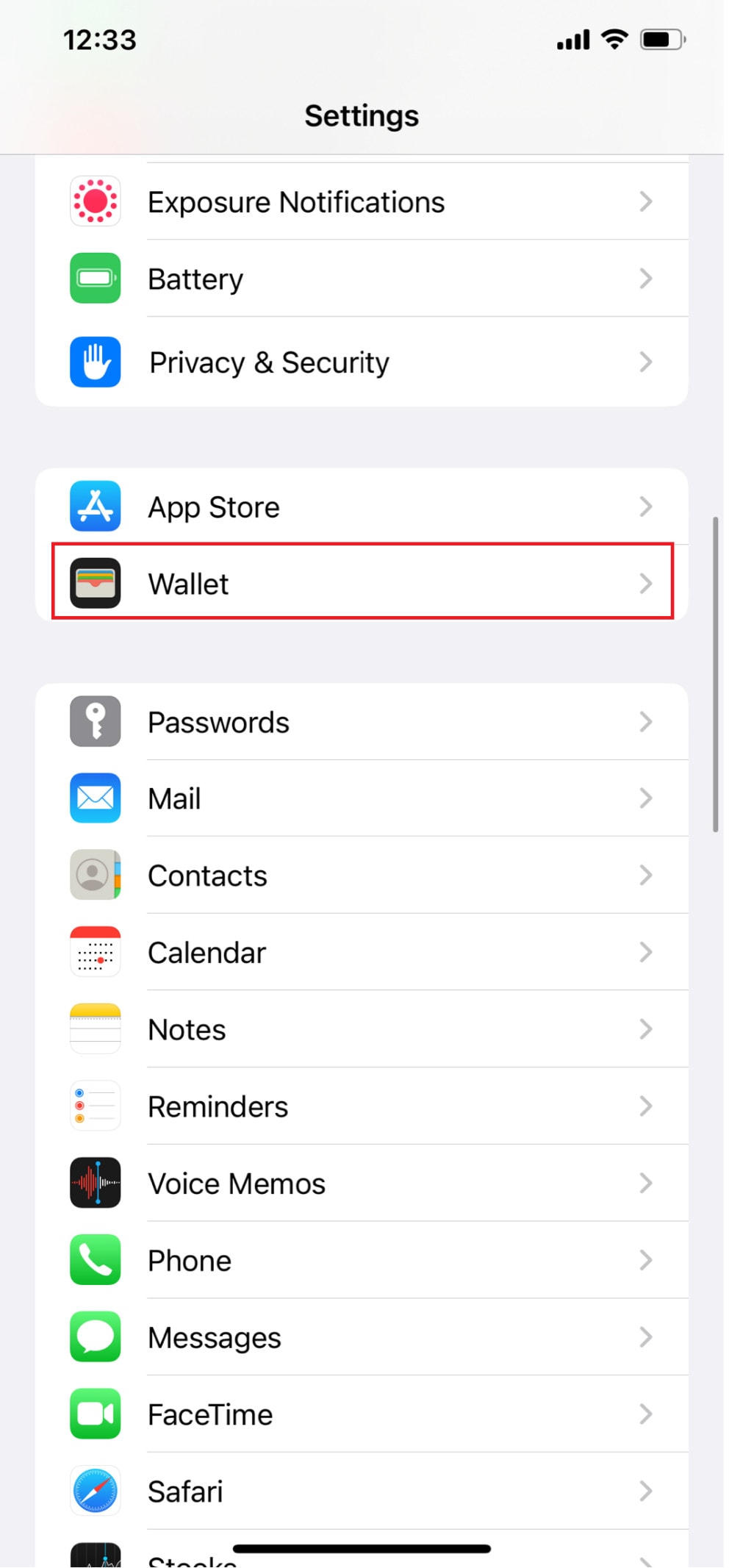729x1568 pixels.
Task: Open Safari settings
Action: (362, 1492)
